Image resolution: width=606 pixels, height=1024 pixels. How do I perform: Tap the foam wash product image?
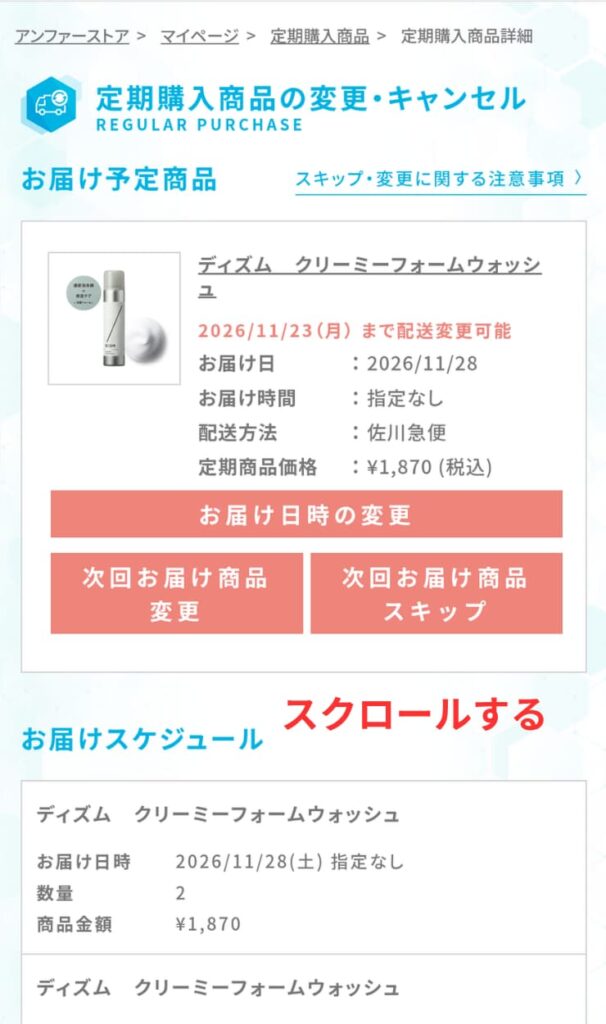[x=114, y=318]
